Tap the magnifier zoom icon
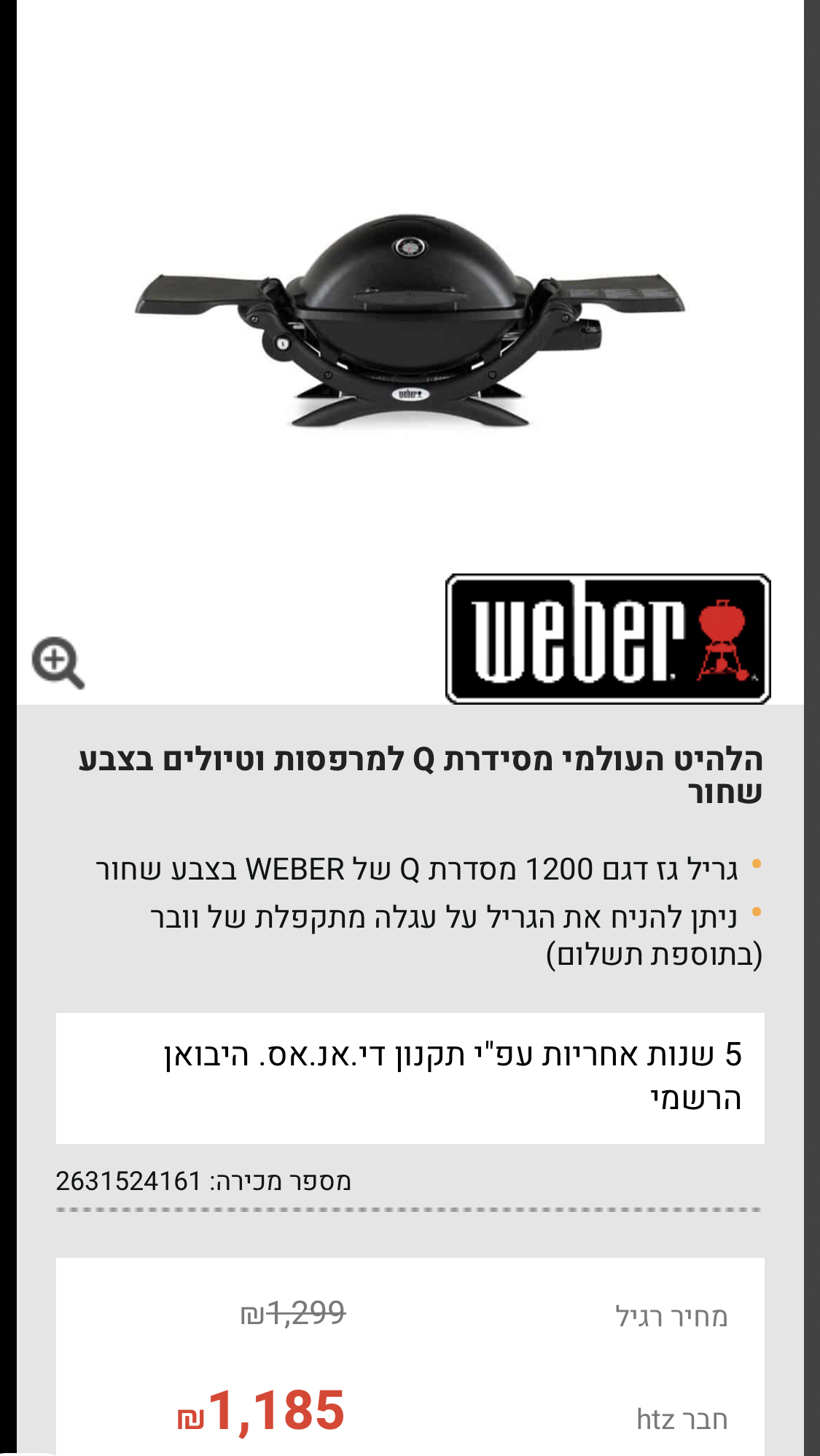This screenshot has width=820, height=1456. pos(58,662)
